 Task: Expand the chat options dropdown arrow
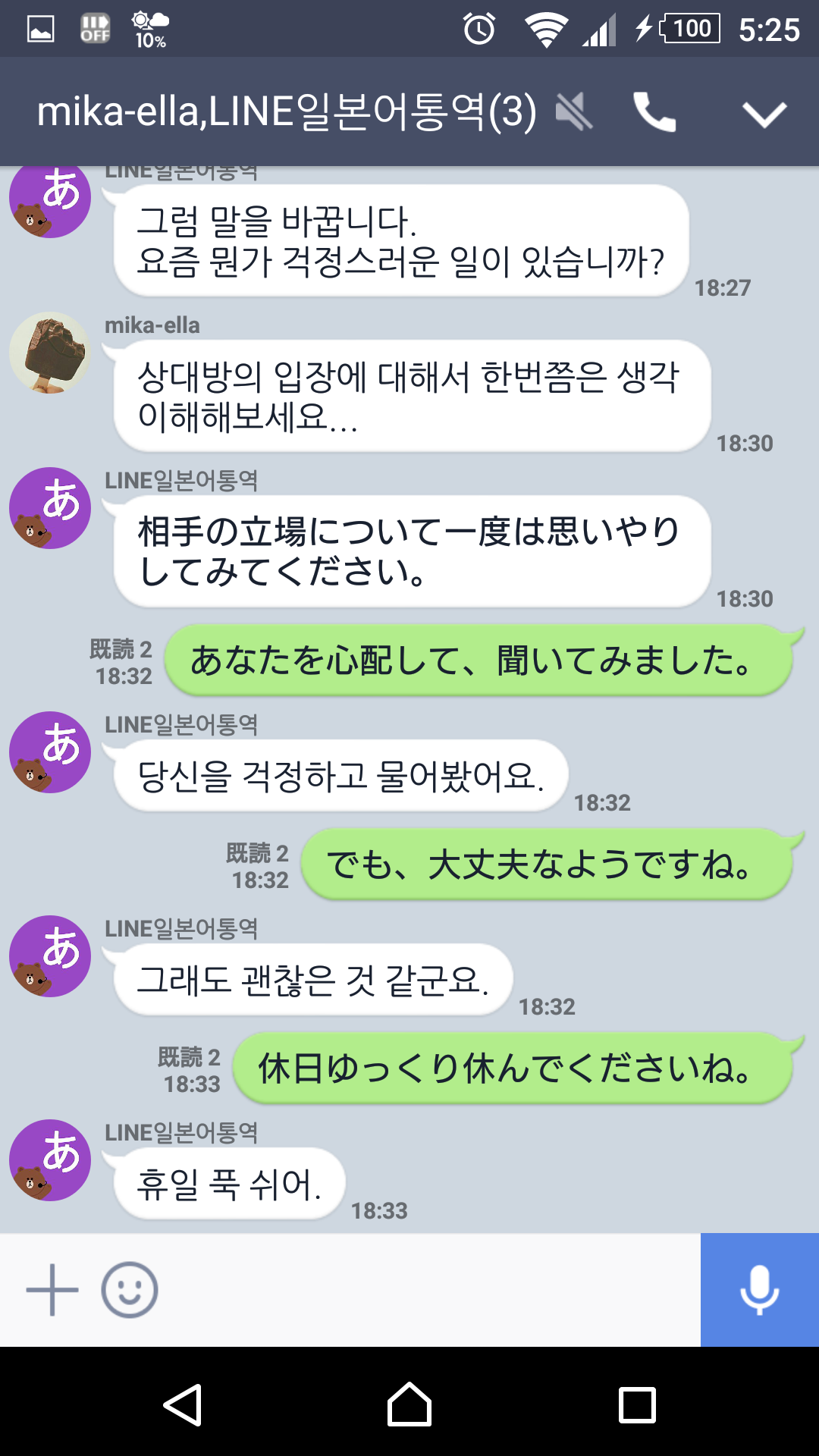pyautogui.click(x=764, y=114)
